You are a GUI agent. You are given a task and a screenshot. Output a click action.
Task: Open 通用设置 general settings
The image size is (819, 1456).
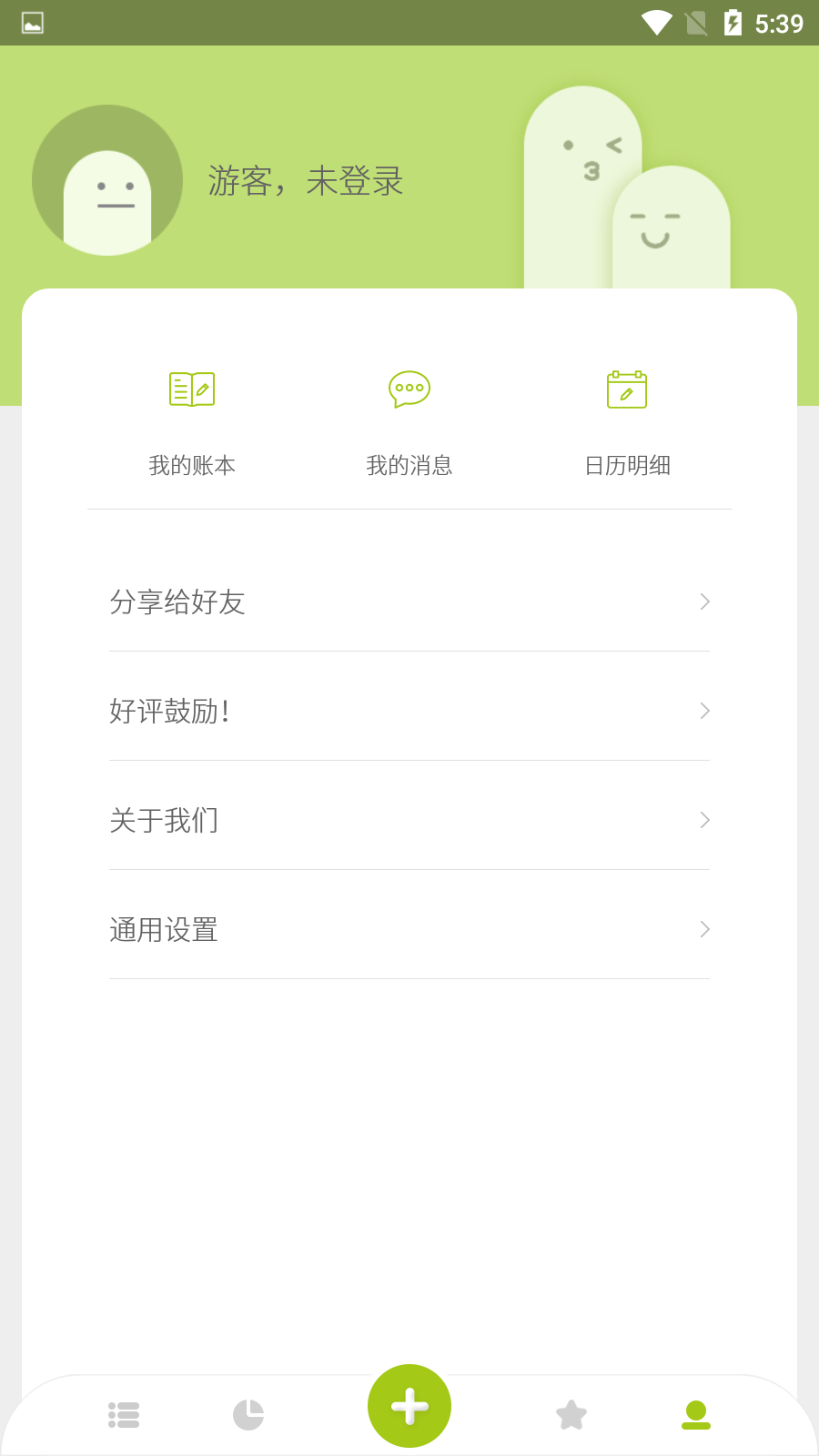pyautogui.click(x=409, y=929)
